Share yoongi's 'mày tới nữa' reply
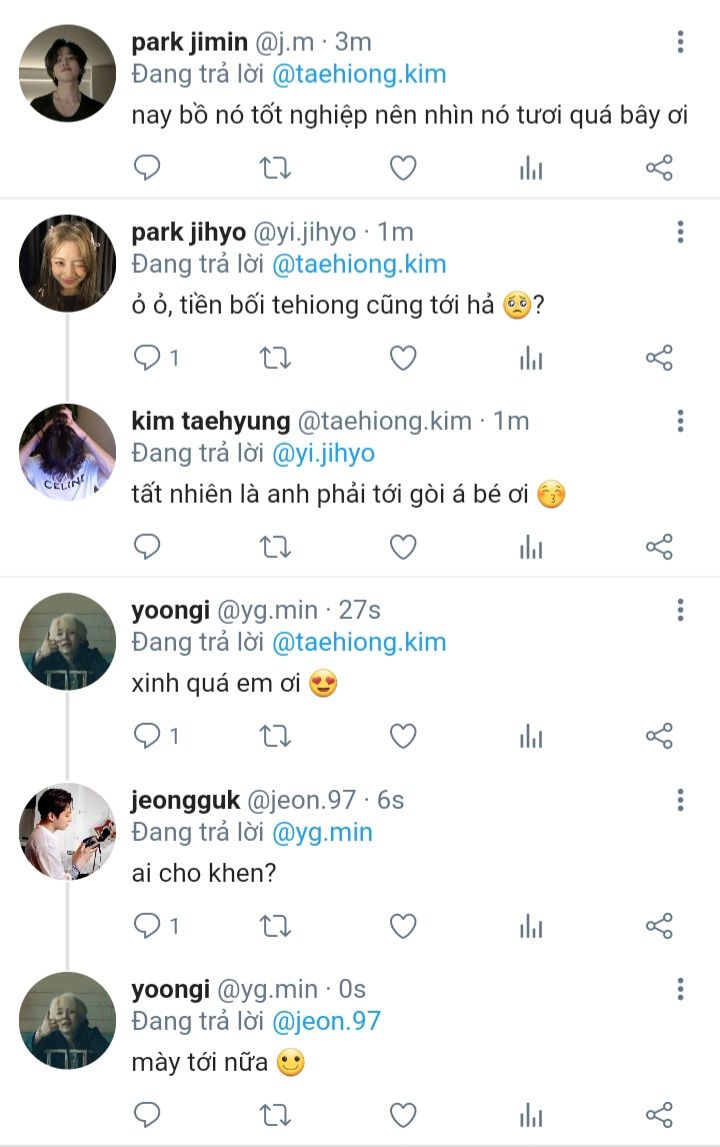The image size is (720, 1147). [659, 1115]
